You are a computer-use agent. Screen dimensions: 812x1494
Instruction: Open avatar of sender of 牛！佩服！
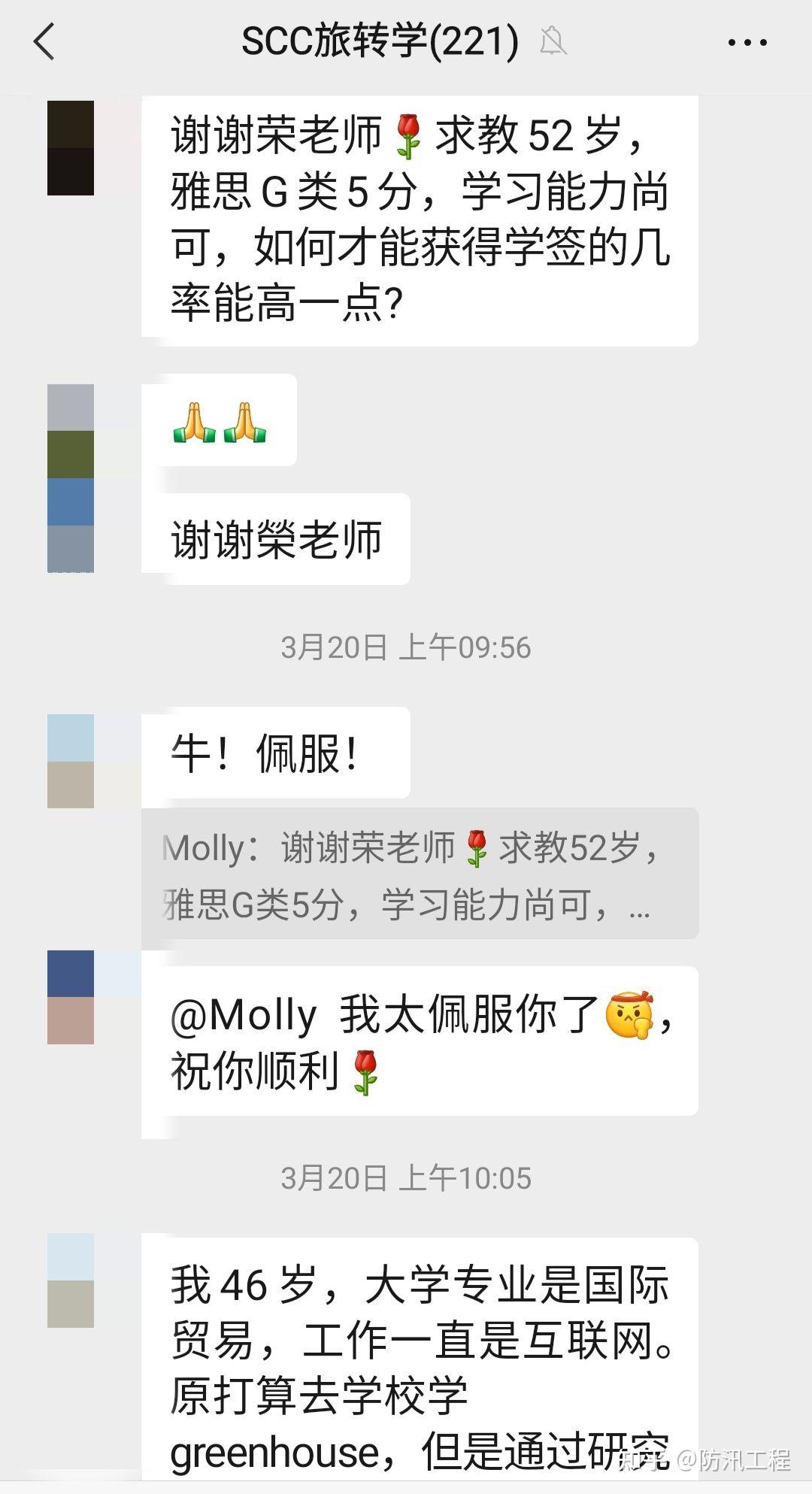point(71,761)
